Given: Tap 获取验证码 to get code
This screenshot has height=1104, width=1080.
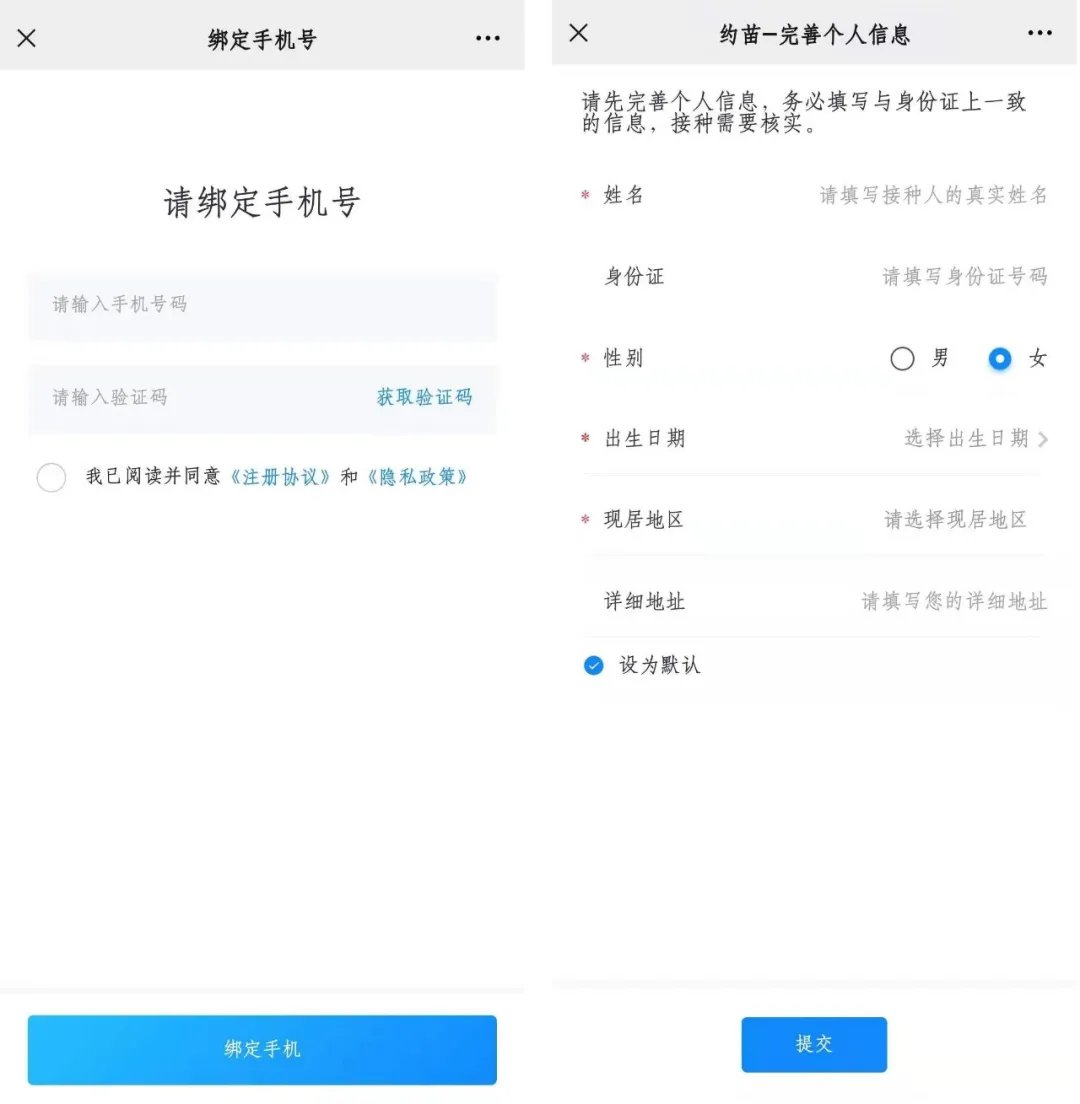Looking at the screenshot, I should [424, 397].
